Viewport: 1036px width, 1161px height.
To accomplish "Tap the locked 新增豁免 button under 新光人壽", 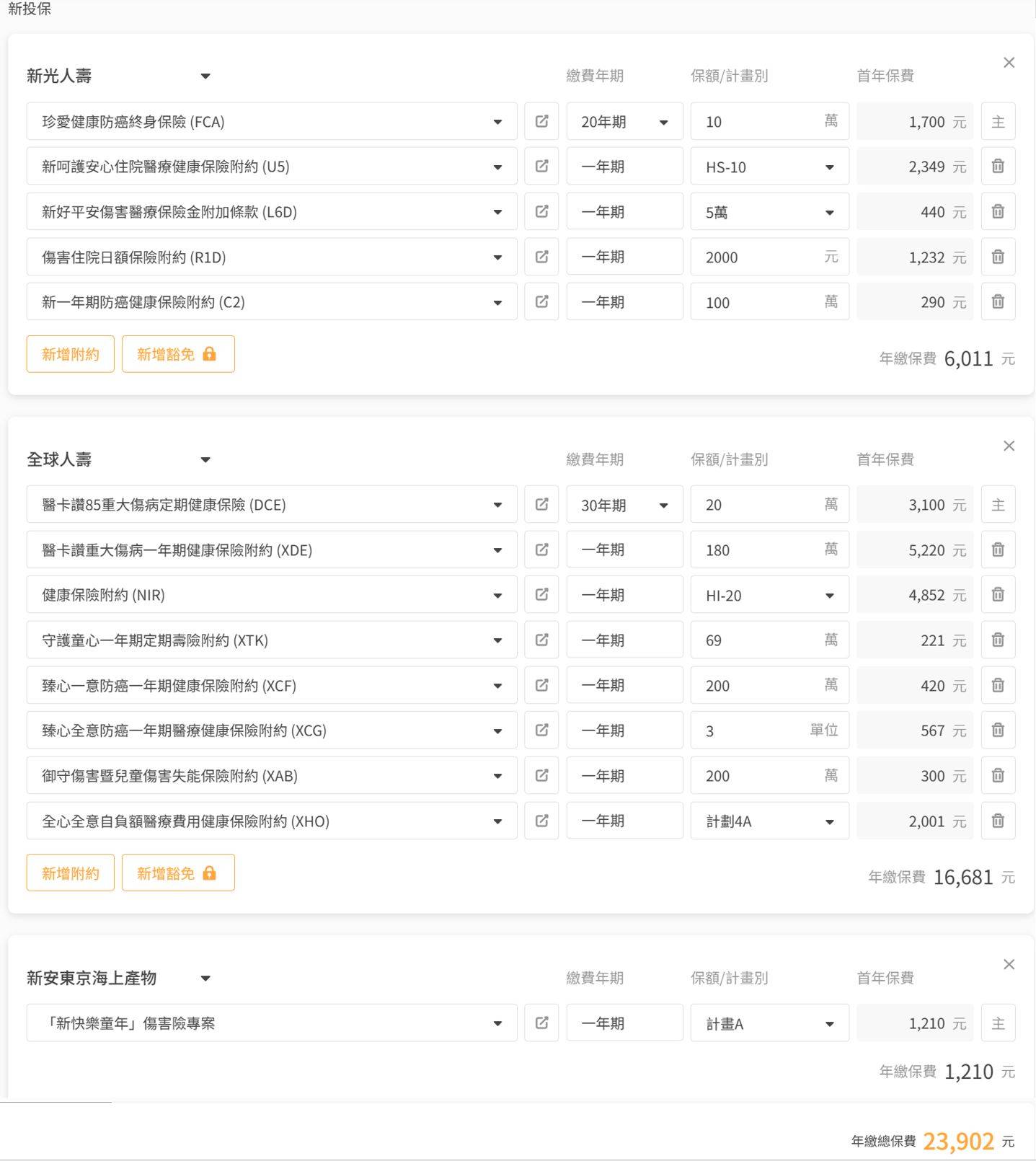I will (x=178, y=354).
